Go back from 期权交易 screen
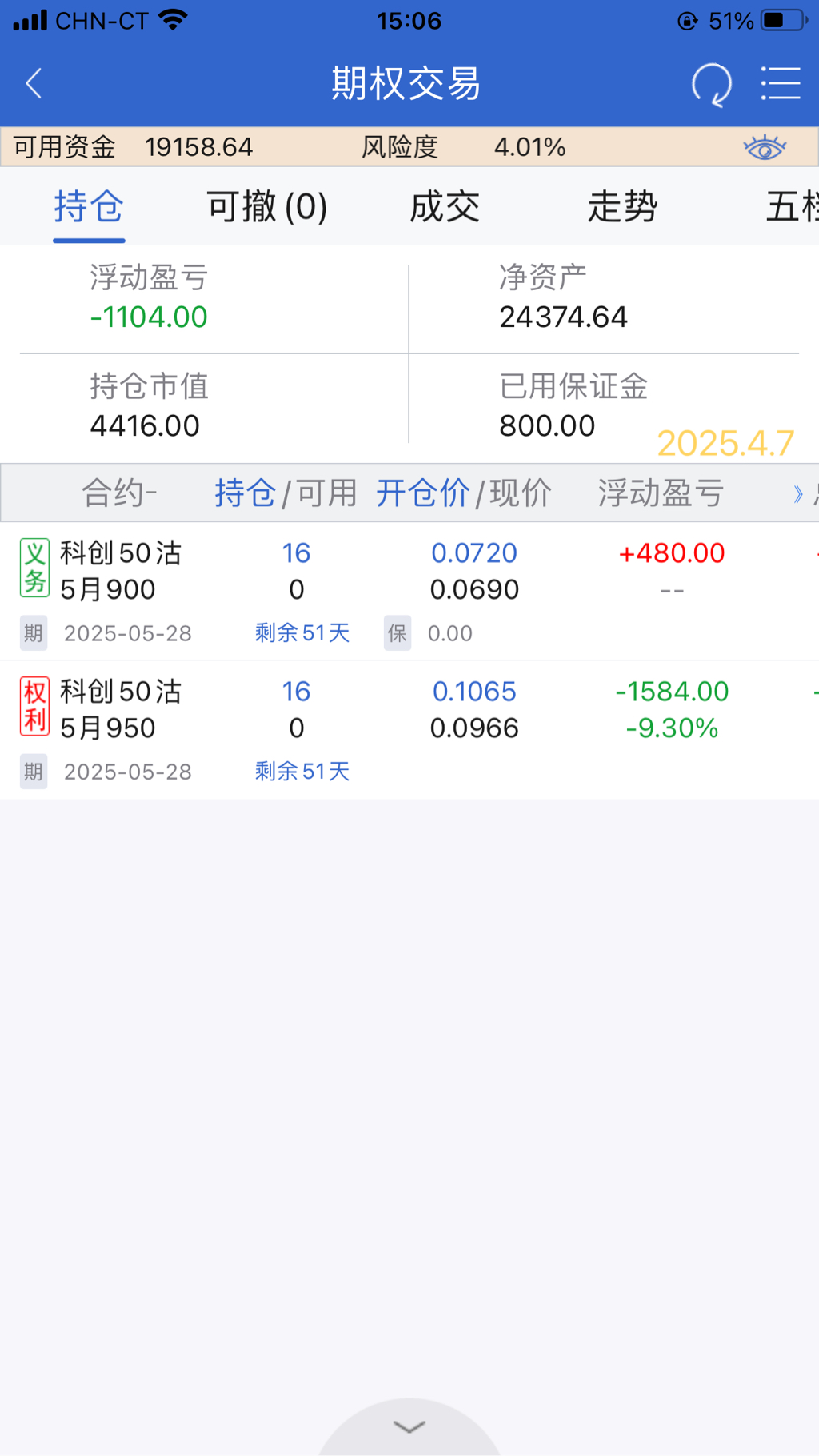This screenshot has width=819, height=1456. 34,83
